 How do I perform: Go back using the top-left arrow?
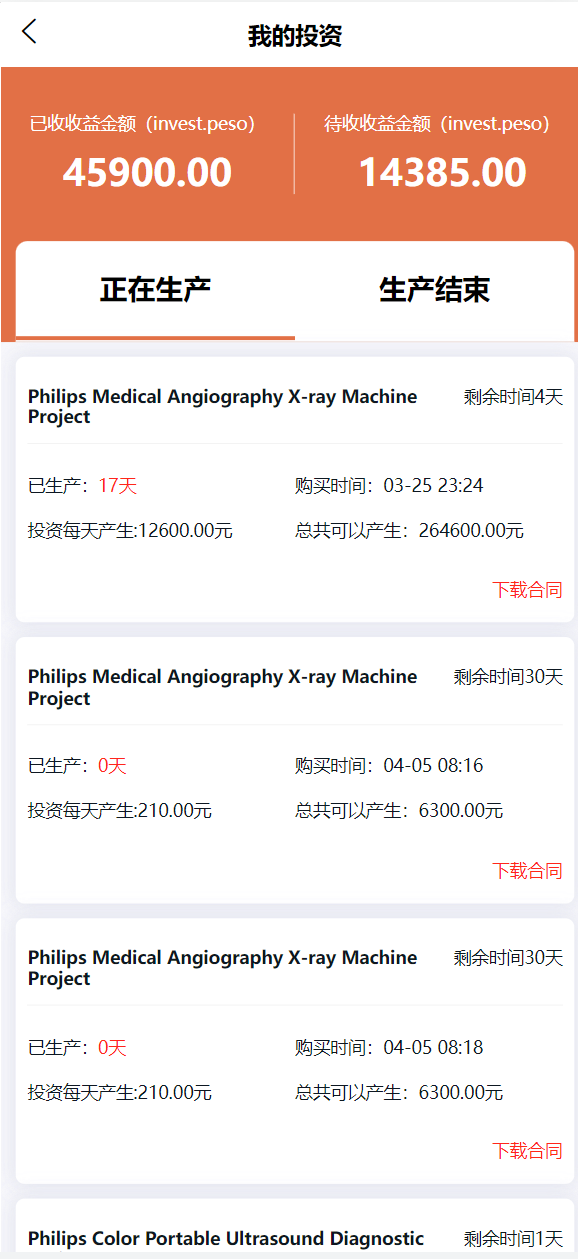click(29, 32)
